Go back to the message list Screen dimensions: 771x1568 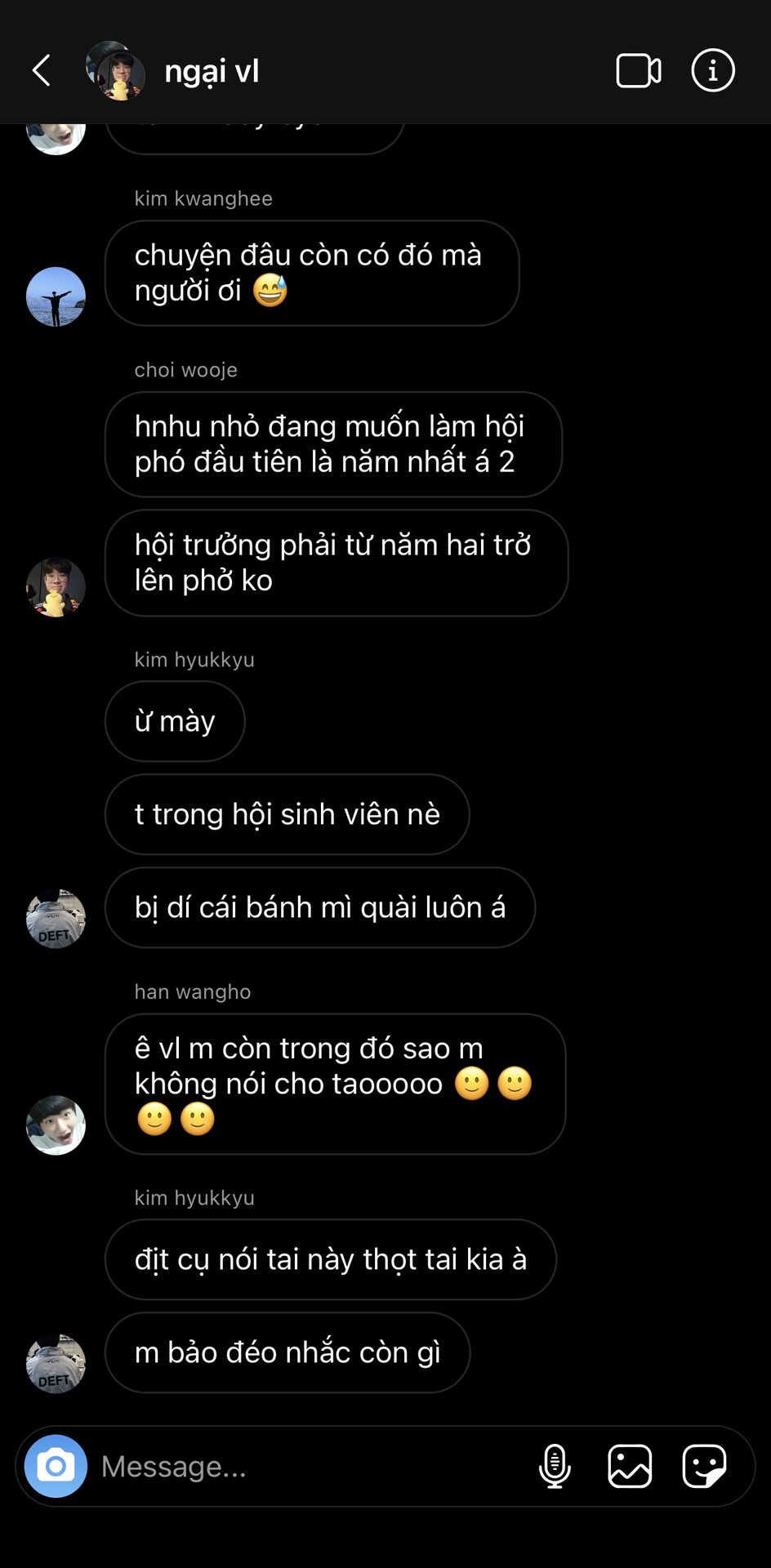point(42,71)
